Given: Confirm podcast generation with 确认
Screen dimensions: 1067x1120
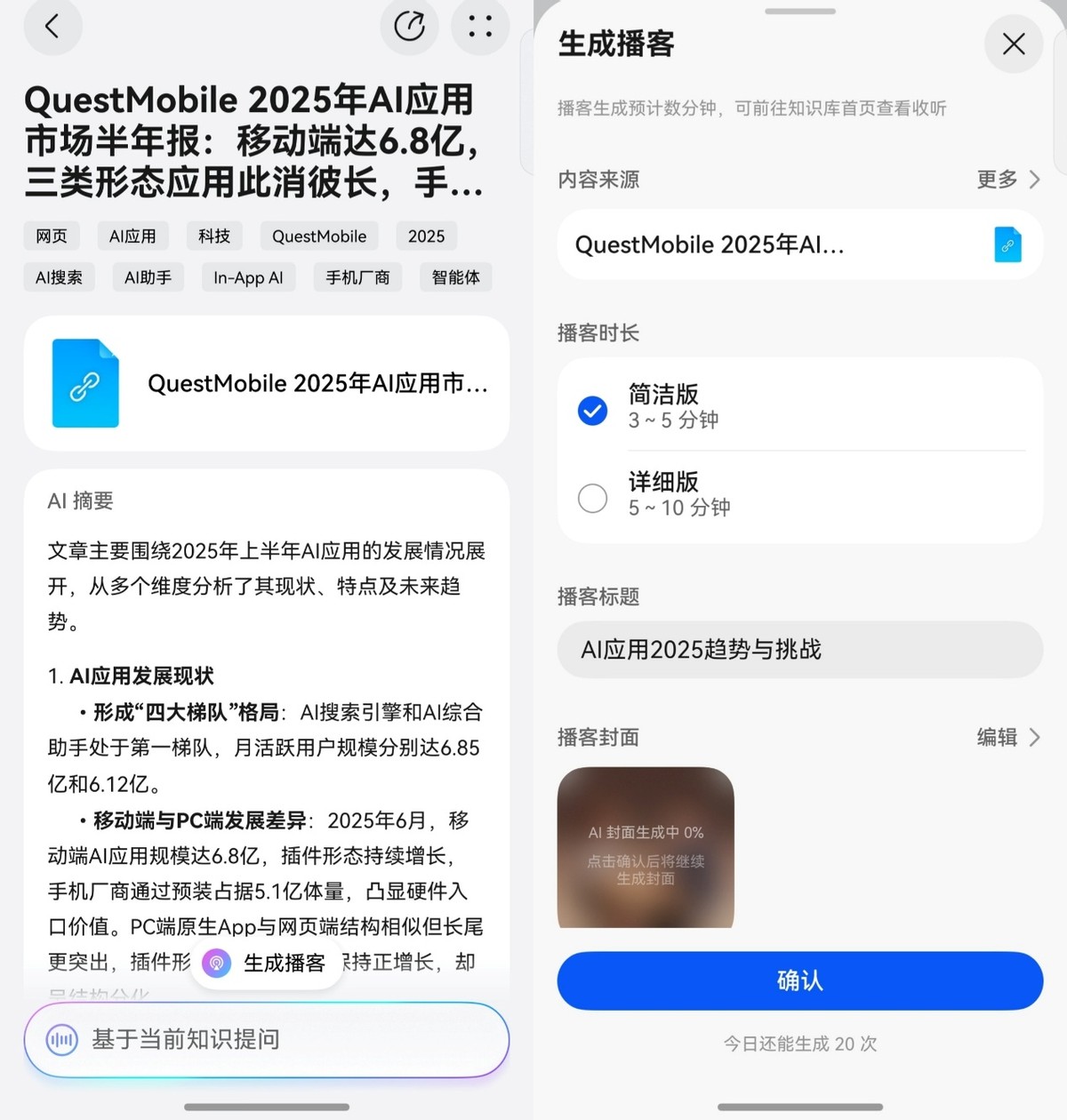Looking at the screenshot, I should pyautogui.click(x=799, y=980).
